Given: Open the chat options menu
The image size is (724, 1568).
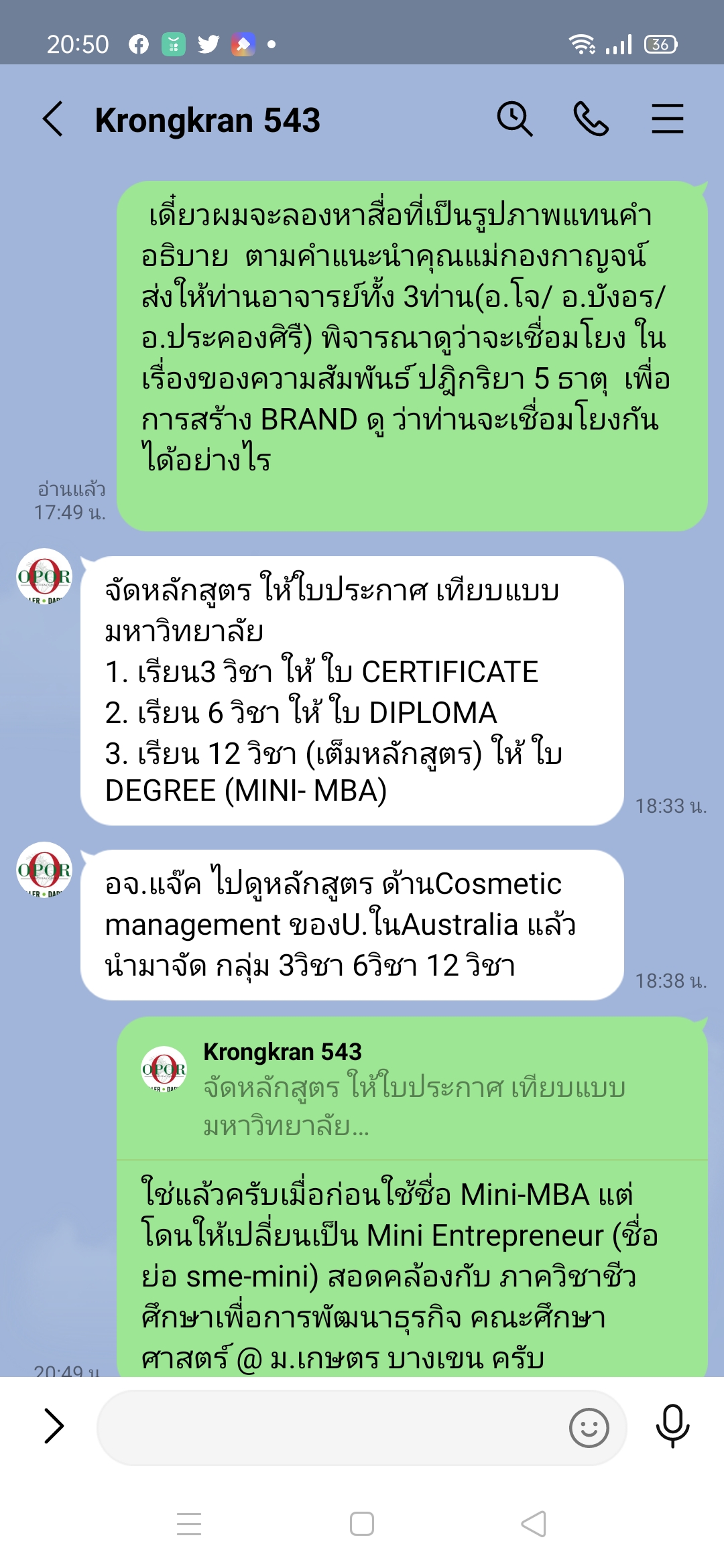Looking at the screenshot, I should pos(667,119).
